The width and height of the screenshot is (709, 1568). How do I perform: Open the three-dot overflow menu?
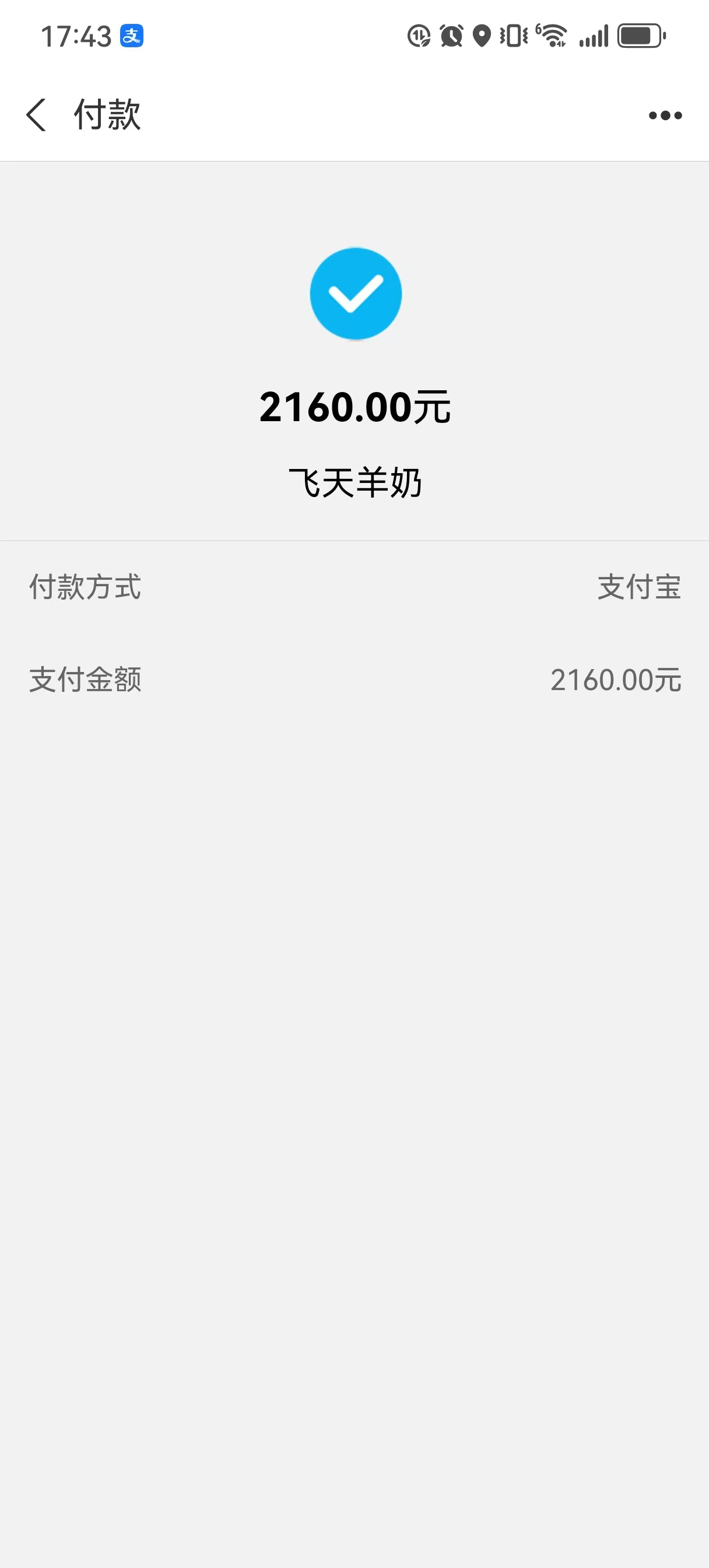point(665,116)
